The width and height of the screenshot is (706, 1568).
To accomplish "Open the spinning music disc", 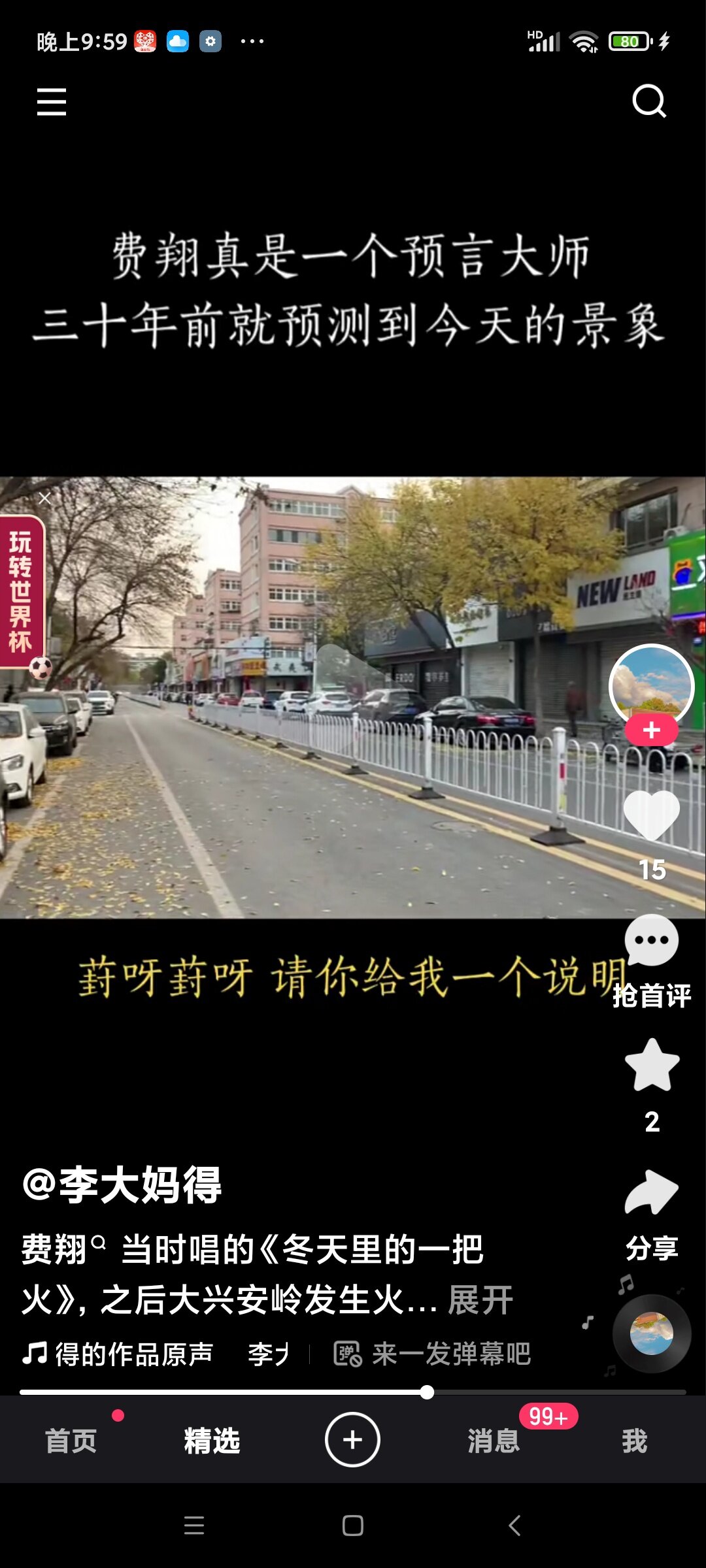I will 651,1333.
